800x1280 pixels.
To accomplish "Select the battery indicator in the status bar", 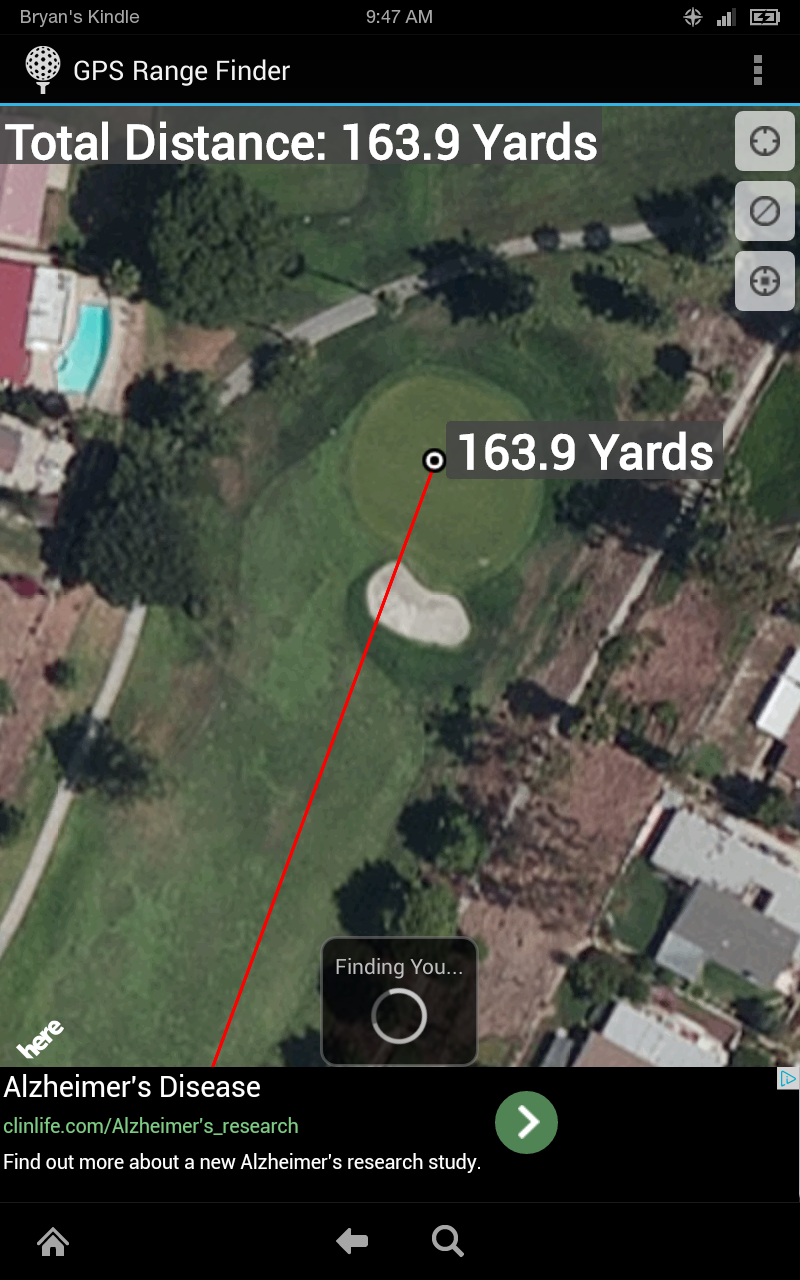I will (765, 16).
